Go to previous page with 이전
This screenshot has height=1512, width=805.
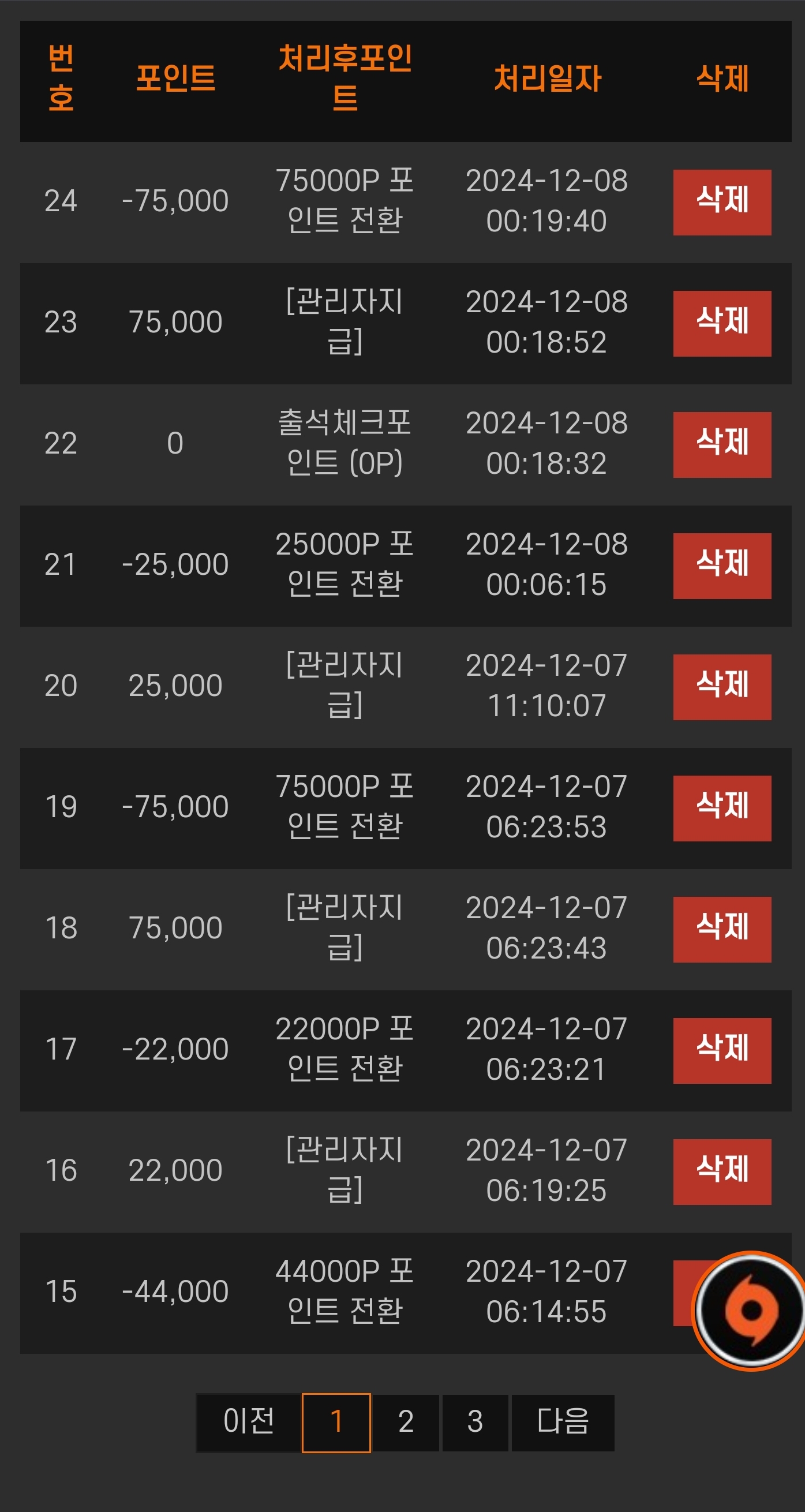(249, 1423)
